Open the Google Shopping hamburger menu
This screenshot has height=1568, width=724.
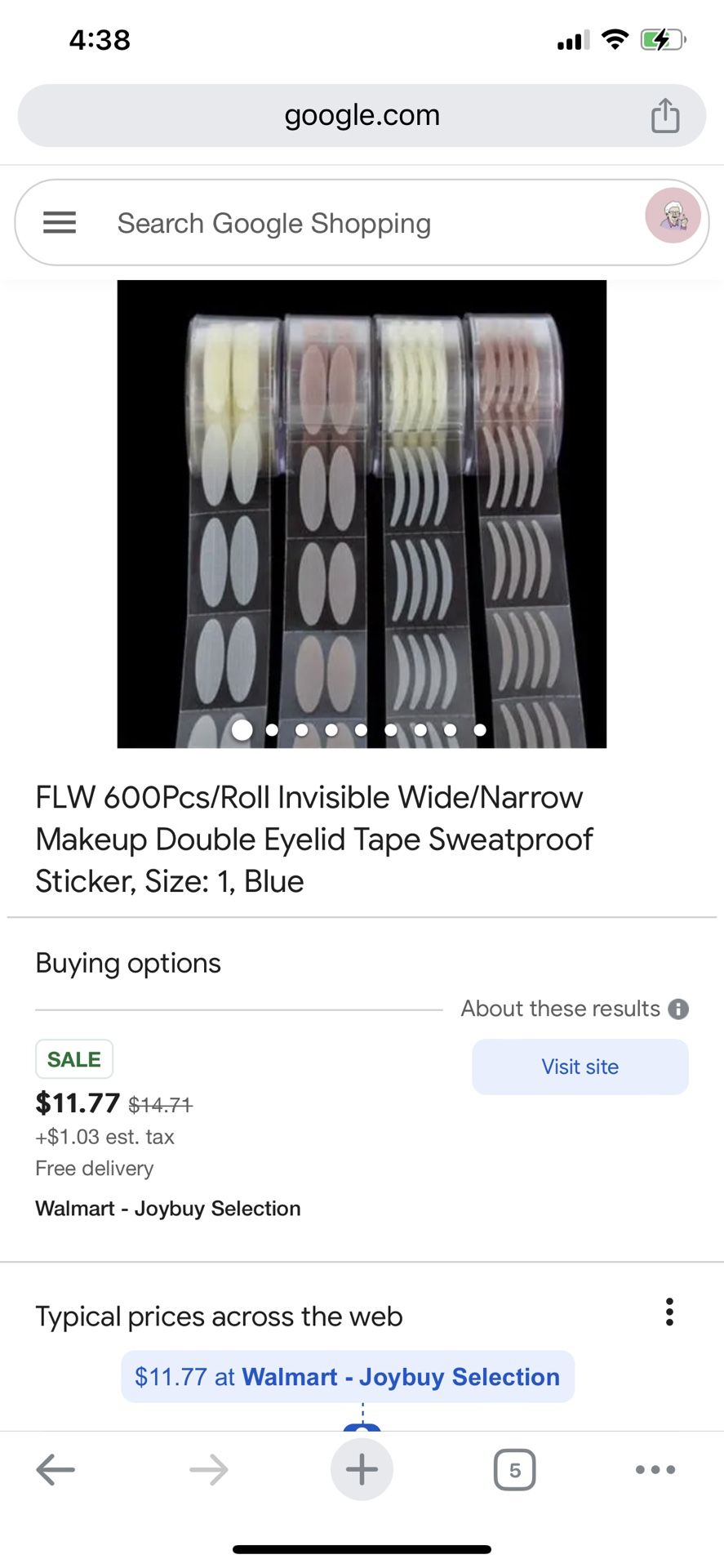pyautogui.click(x=58, y=223)
